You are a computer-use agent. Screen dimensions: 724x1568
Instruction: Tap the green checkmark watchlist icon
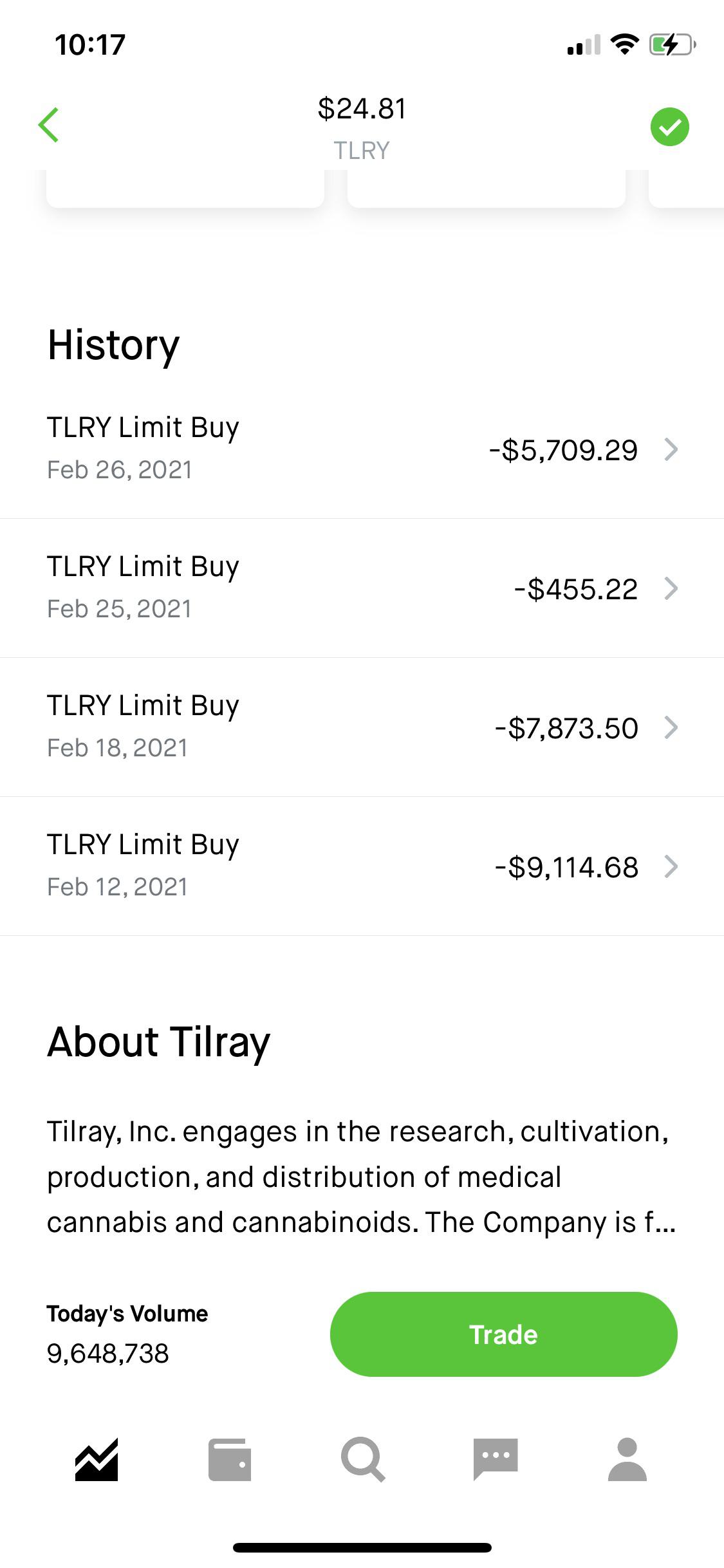669,127
